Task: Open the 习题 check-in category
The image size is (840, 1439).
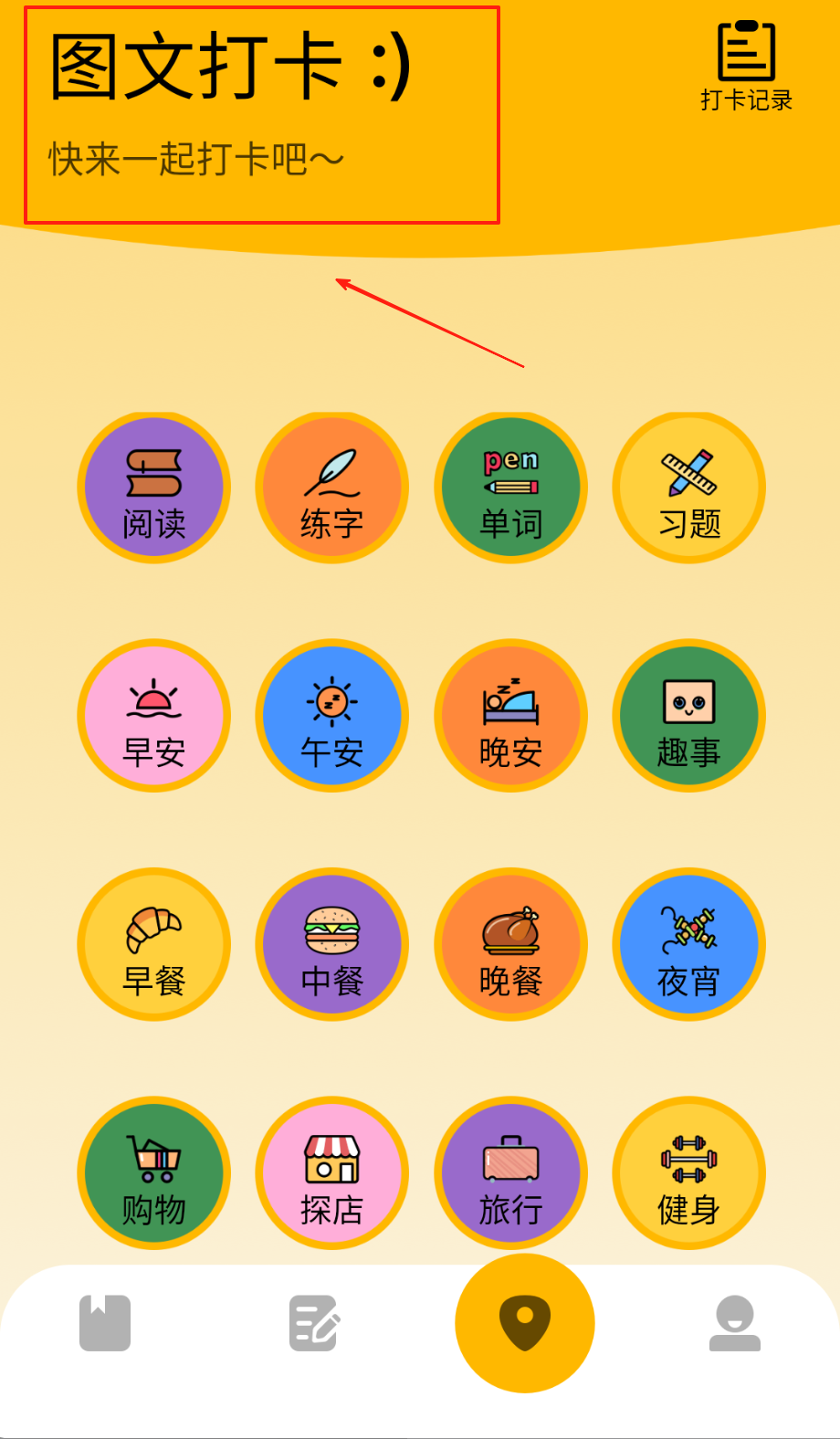Action: [x=689, y=488]
